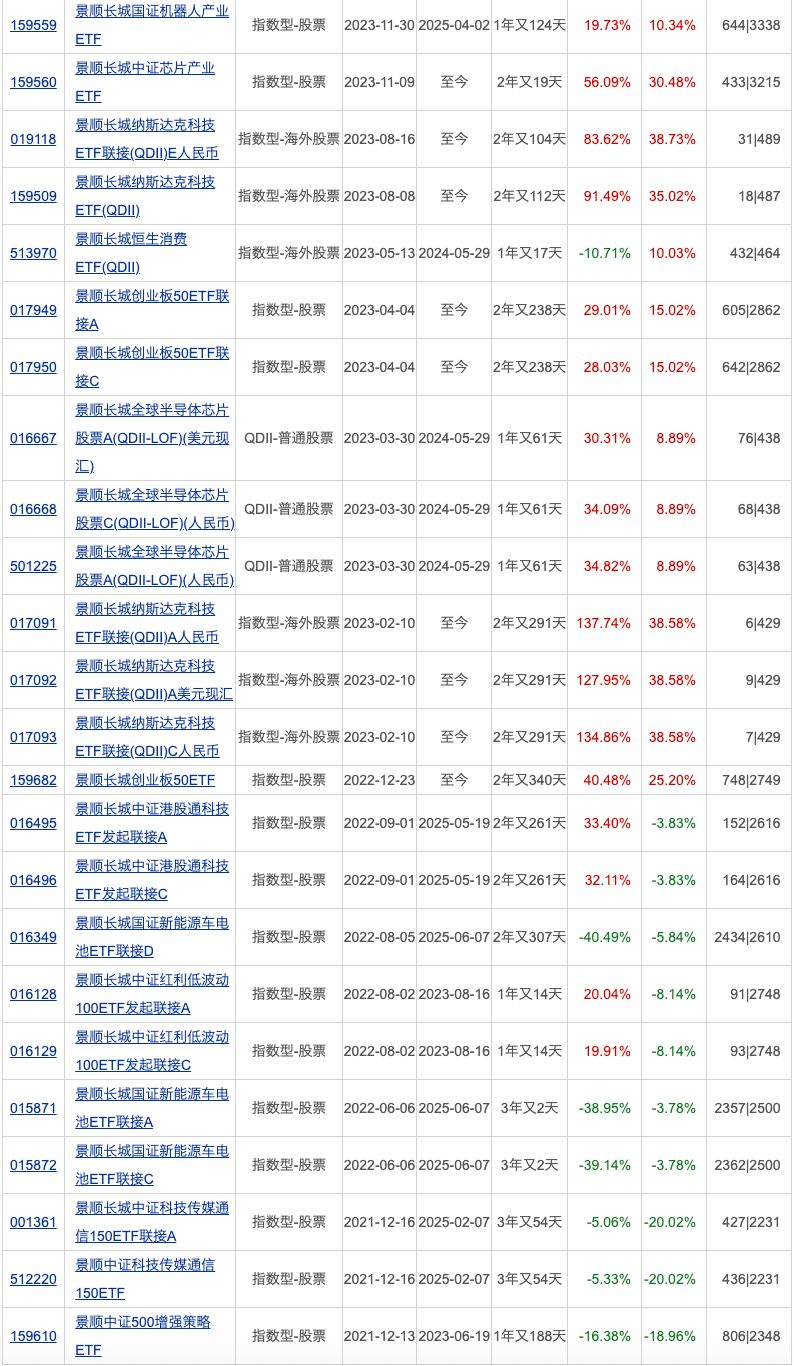This screenshot has width=794, height=1366.
Task: Tap fund code 159682
Action: click(x=33, y=780)
